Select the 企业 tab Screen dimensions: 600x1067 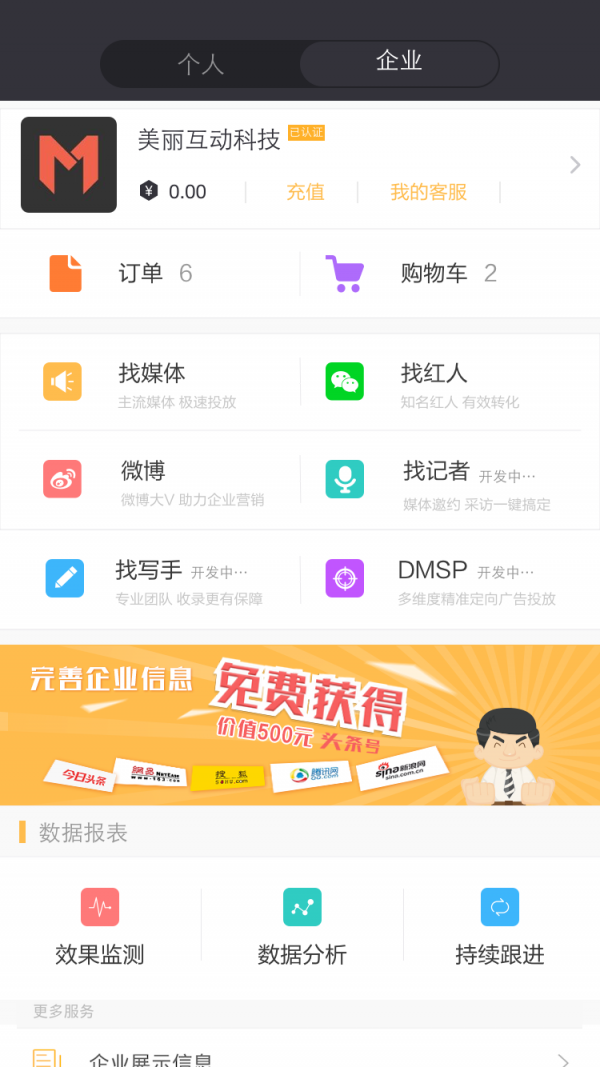399,62
